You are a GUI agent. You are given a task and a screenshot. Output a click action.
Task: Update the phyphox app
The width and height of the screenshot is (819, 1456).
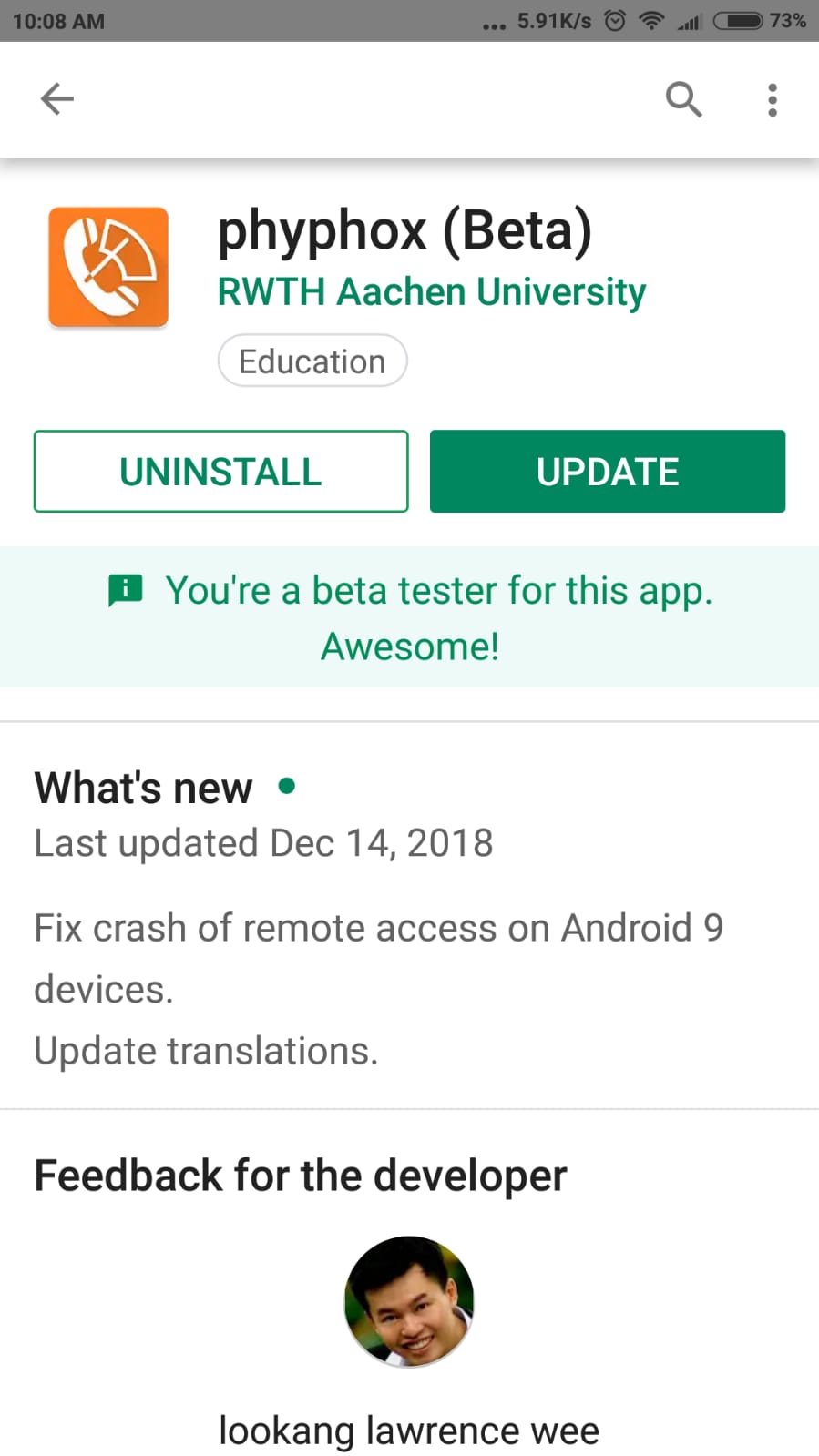point(608,471)
